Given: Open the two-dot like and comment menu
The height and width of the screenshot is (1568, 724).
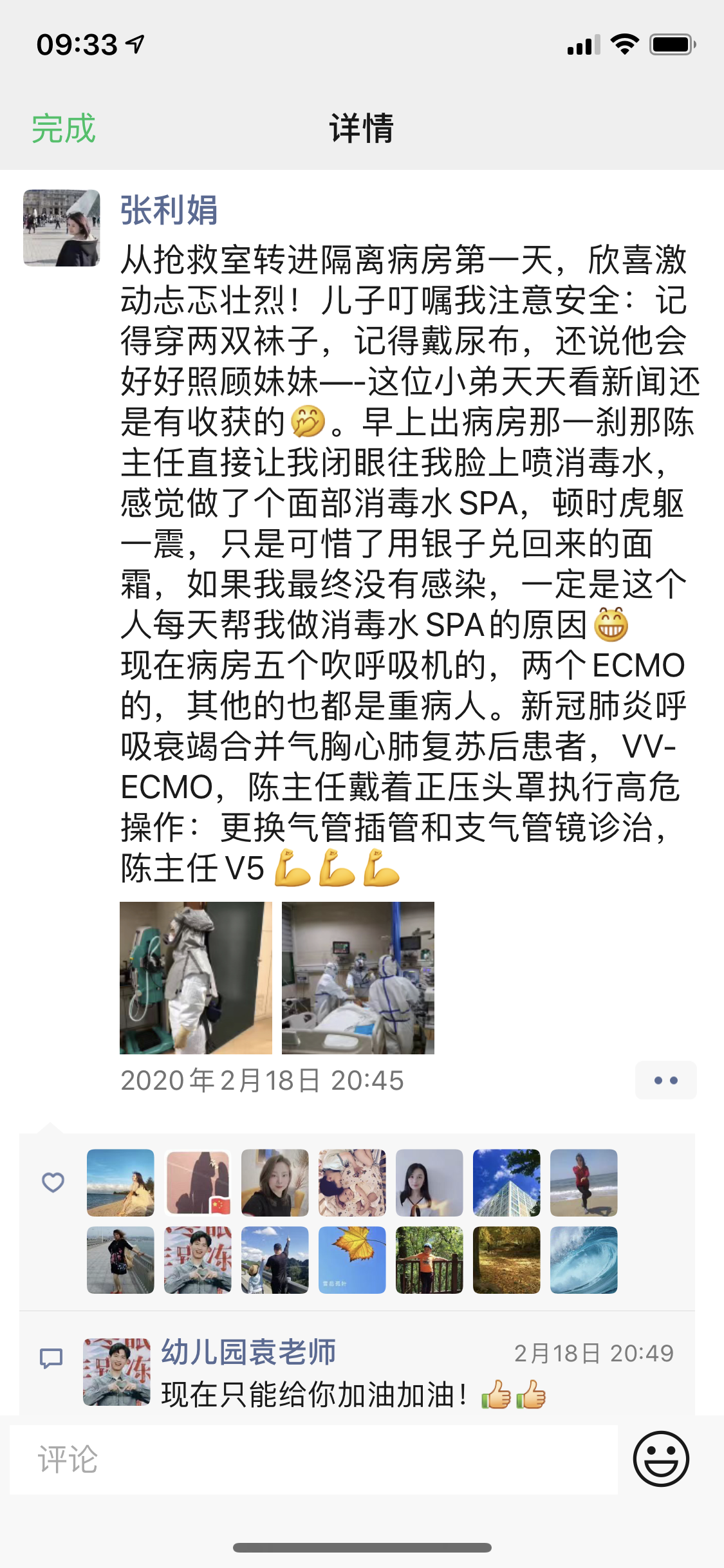Looking at the screenshot, I should [x=665, y=1080].
